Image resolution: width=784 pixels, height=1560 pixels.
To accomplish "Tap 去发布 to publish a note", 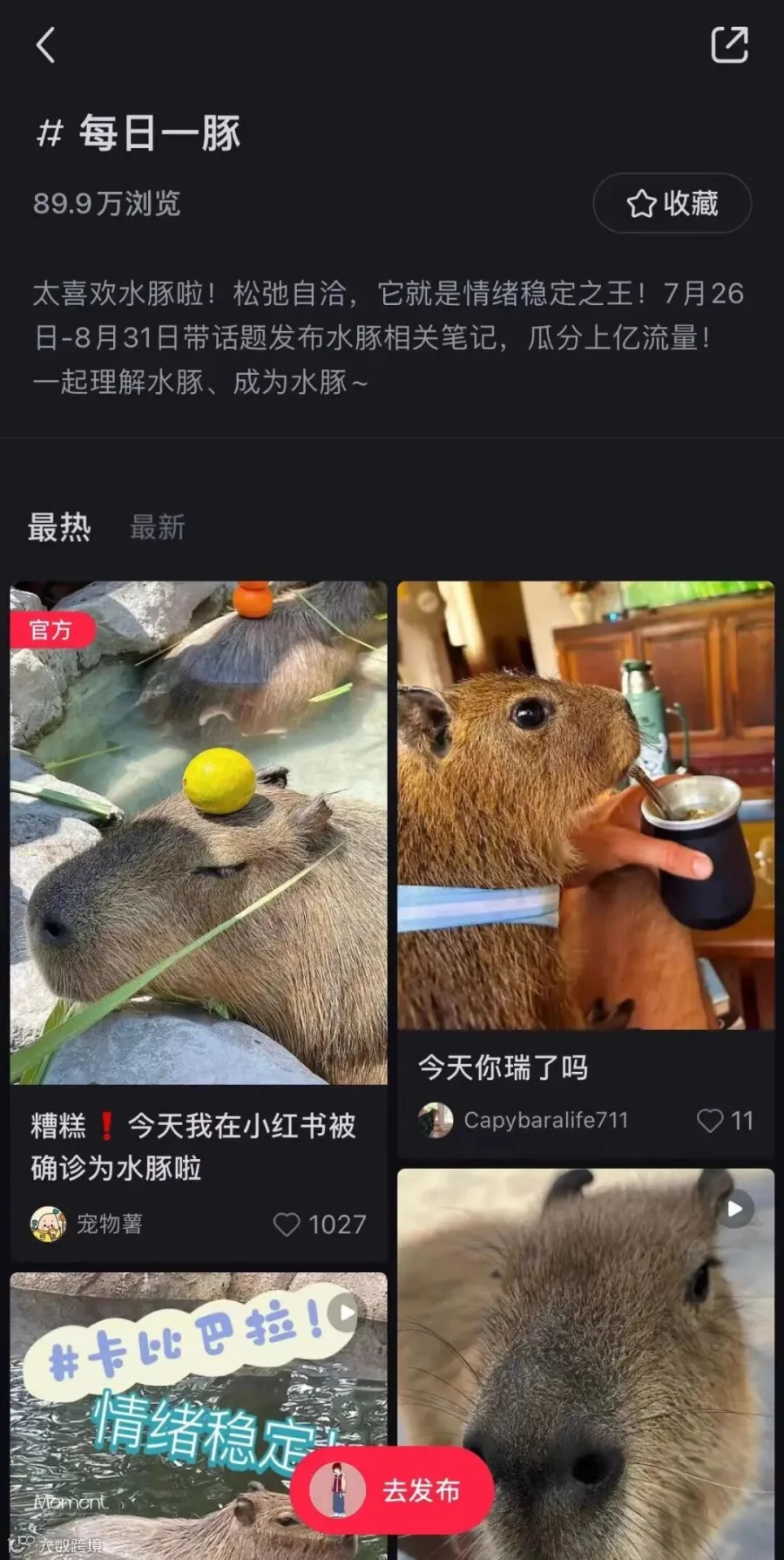I will pyautogui.click(x=392, y=1490).
